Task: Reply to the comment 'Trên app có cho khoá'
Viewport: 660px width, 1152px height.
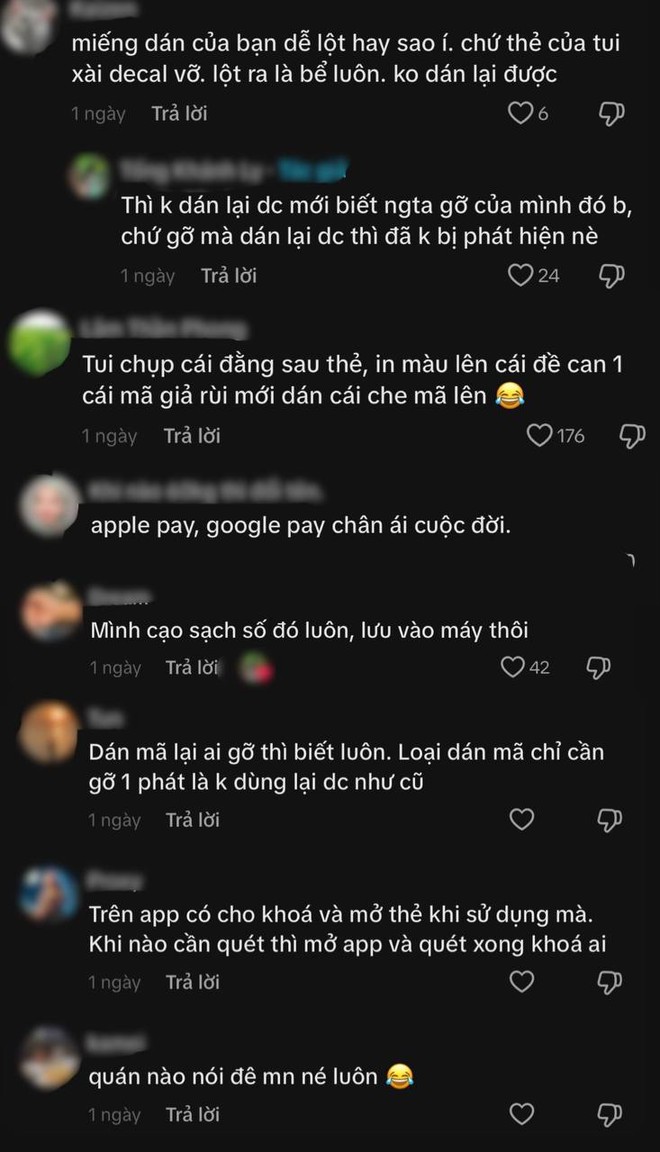Action: pos(192,982)
